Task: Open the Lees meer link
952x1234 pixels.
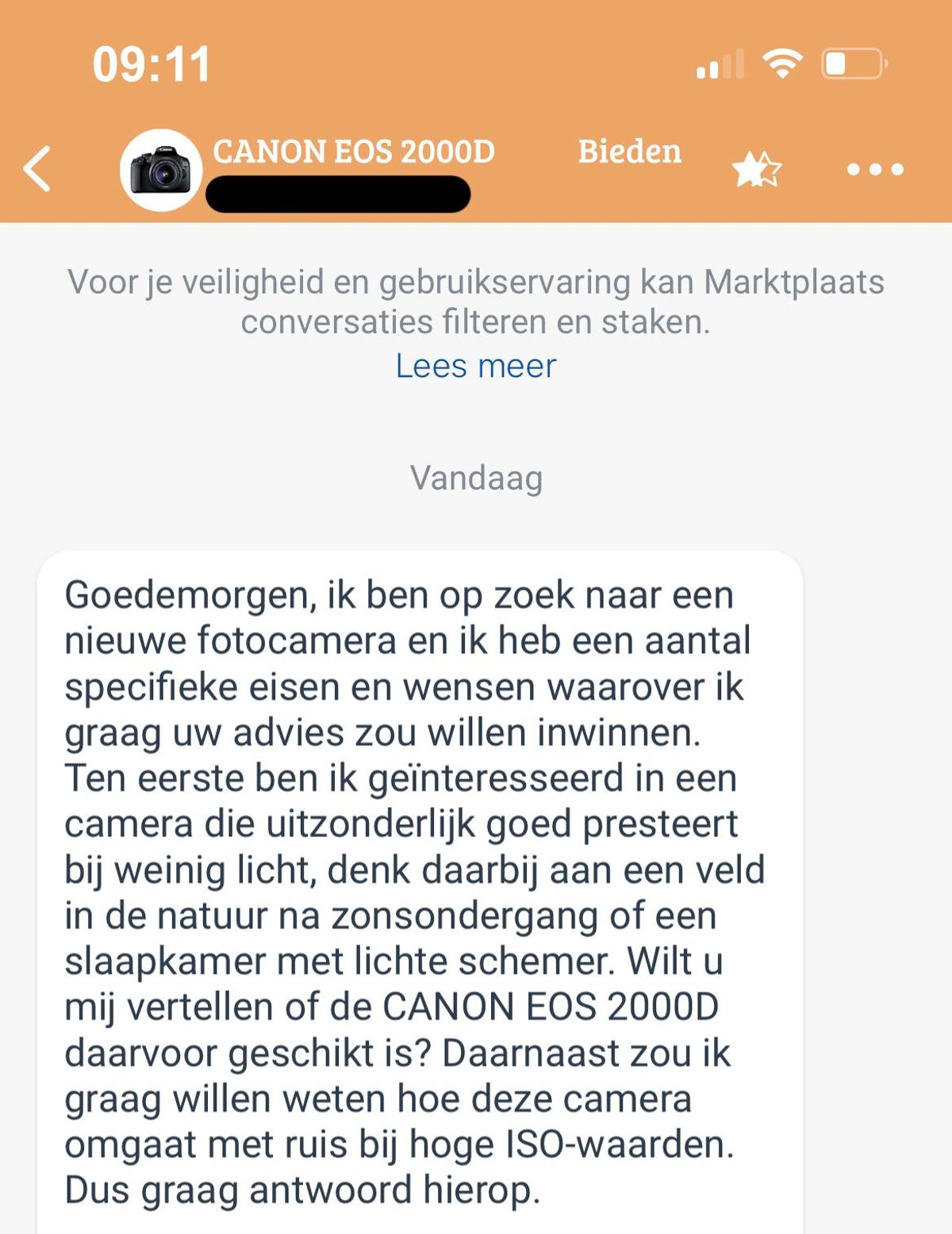Action: click(x=476, y=366)
